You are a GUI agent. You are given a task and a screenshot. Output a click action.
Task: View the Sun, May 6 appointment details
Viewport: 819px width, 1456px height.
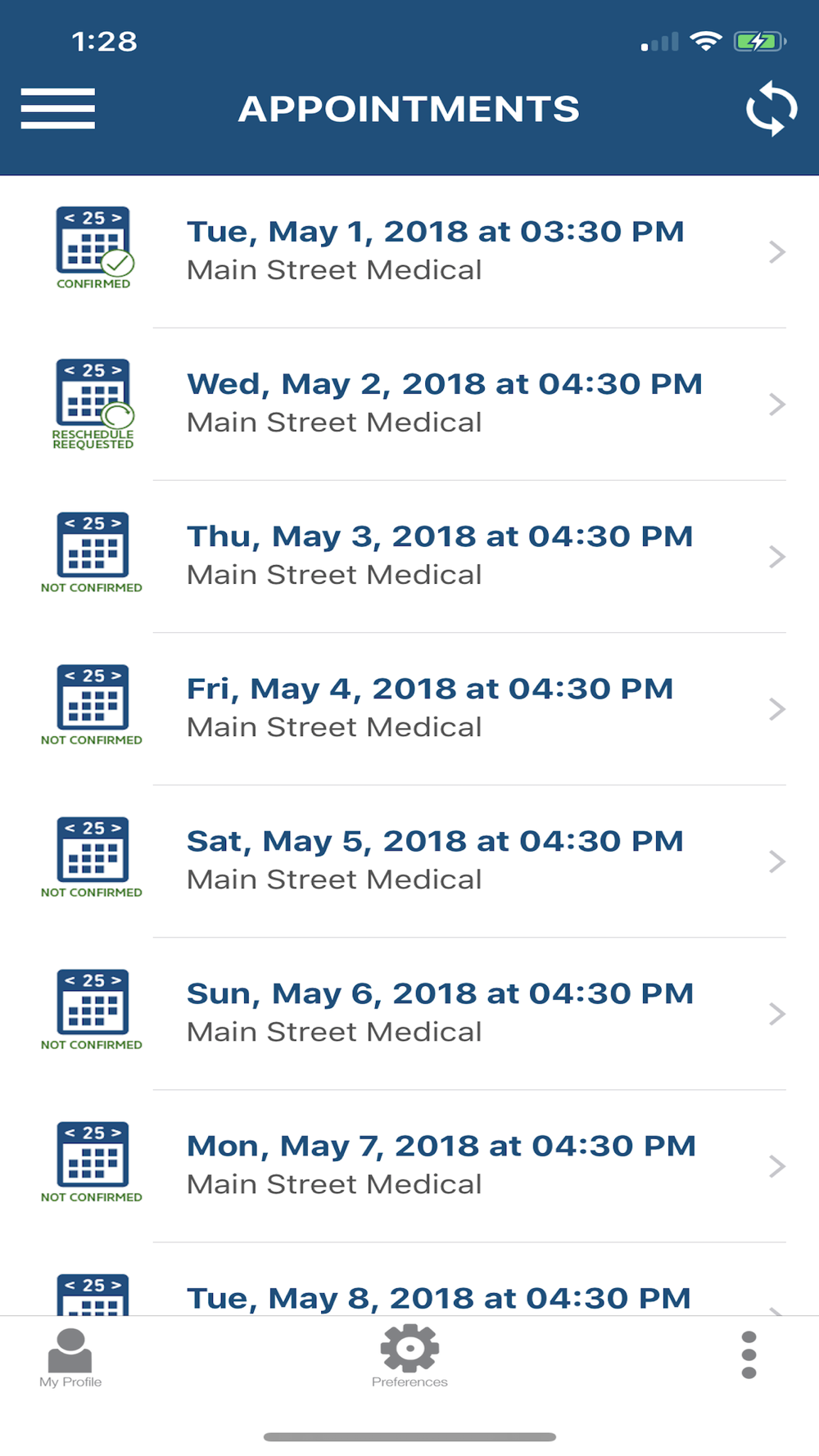[409, 1014]
